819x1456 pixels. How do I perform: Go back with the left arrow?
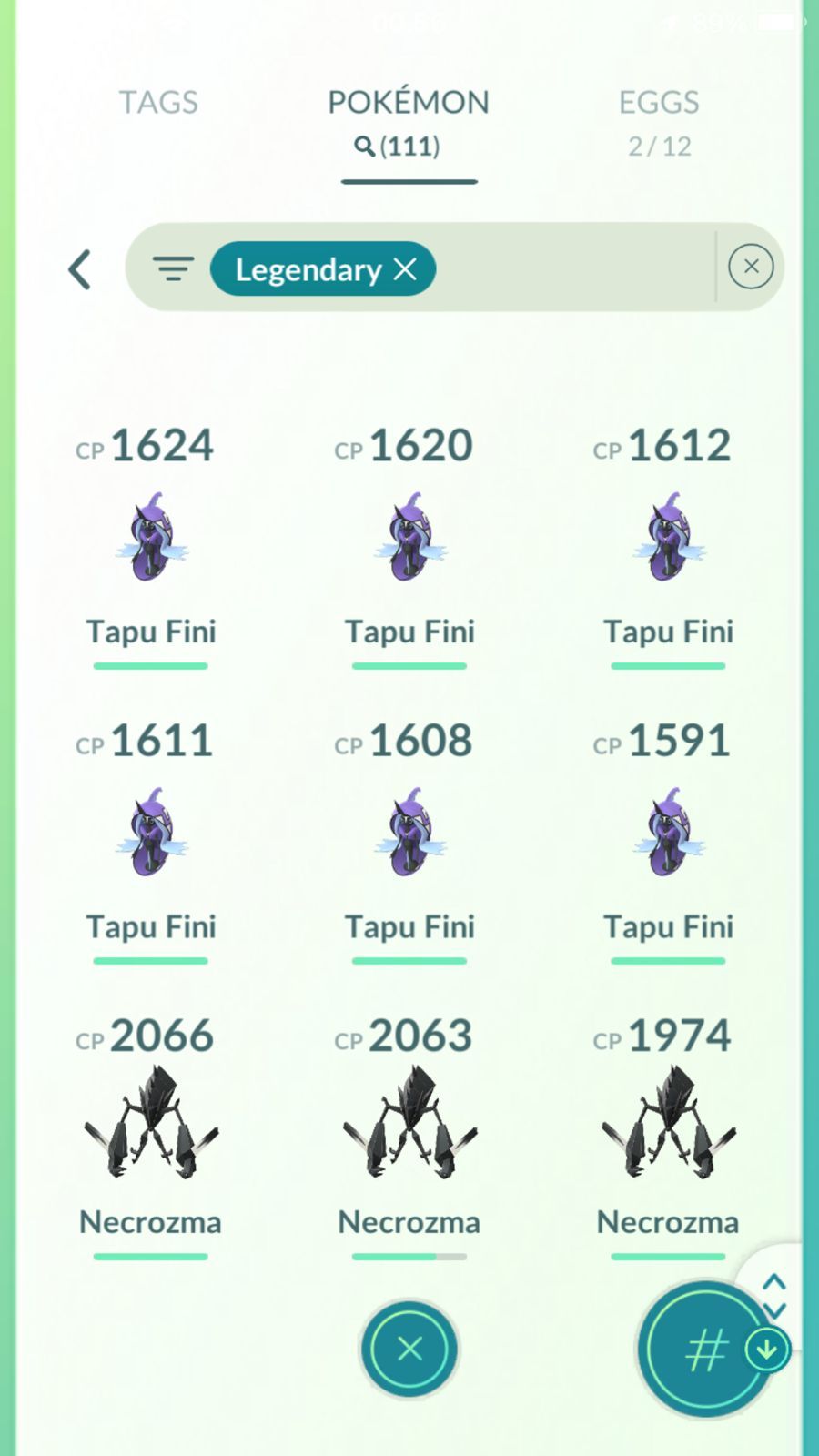point(80,269)
